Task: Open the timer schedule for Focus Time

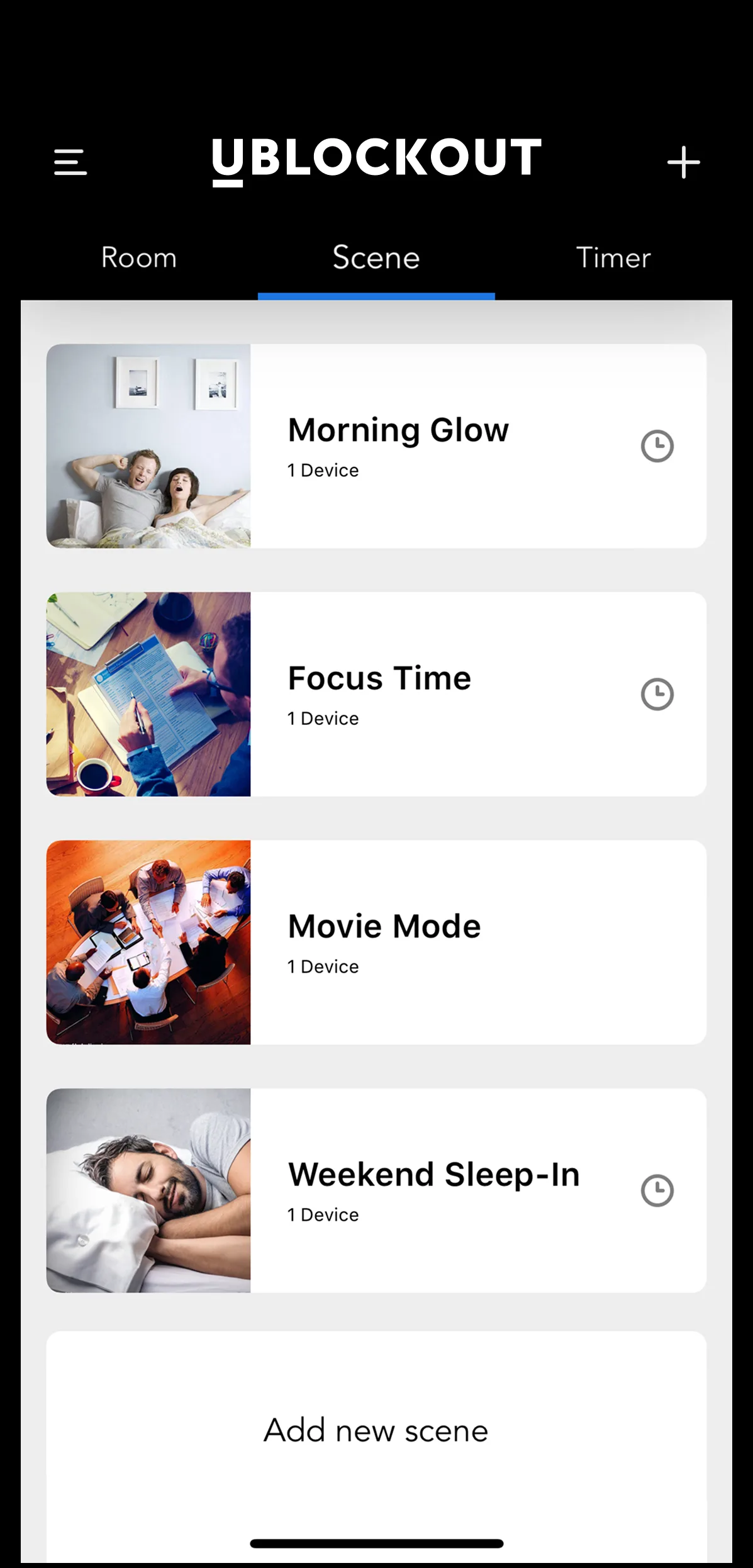Action: click(x=657, y=694)
